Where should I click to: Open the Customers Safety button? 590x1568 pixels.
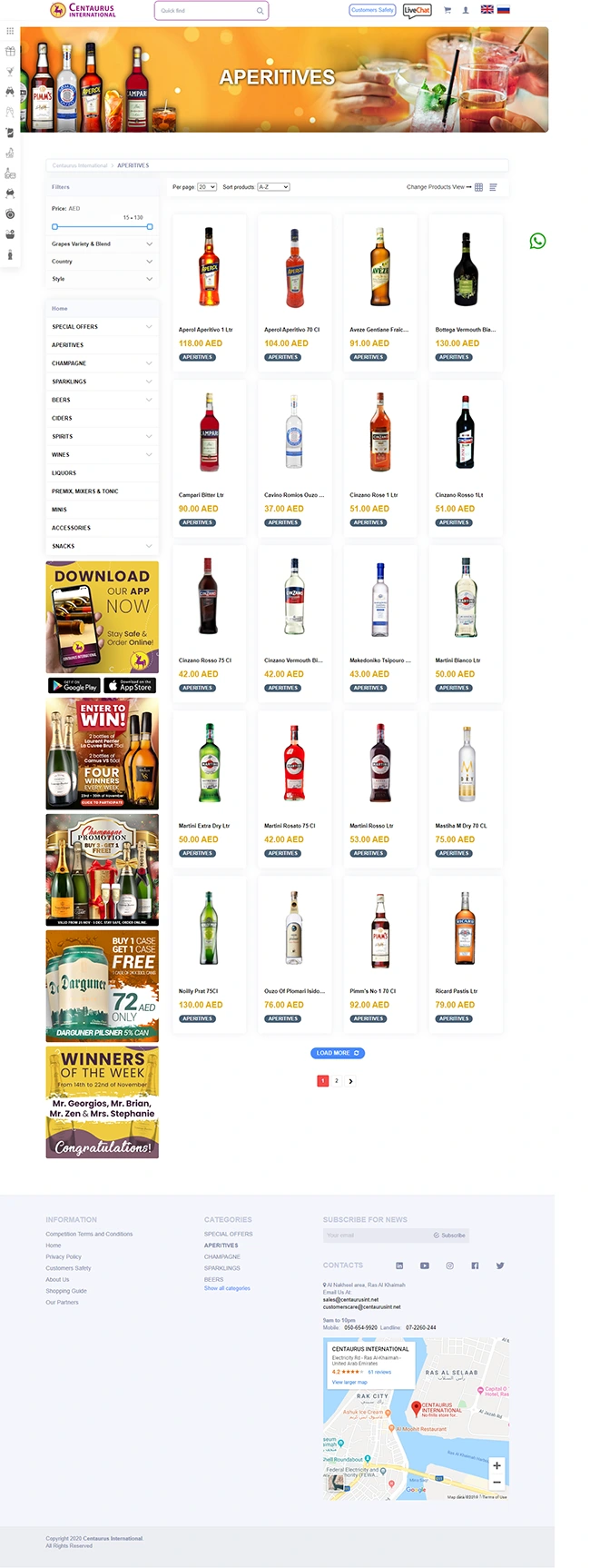tap(372, 10)
